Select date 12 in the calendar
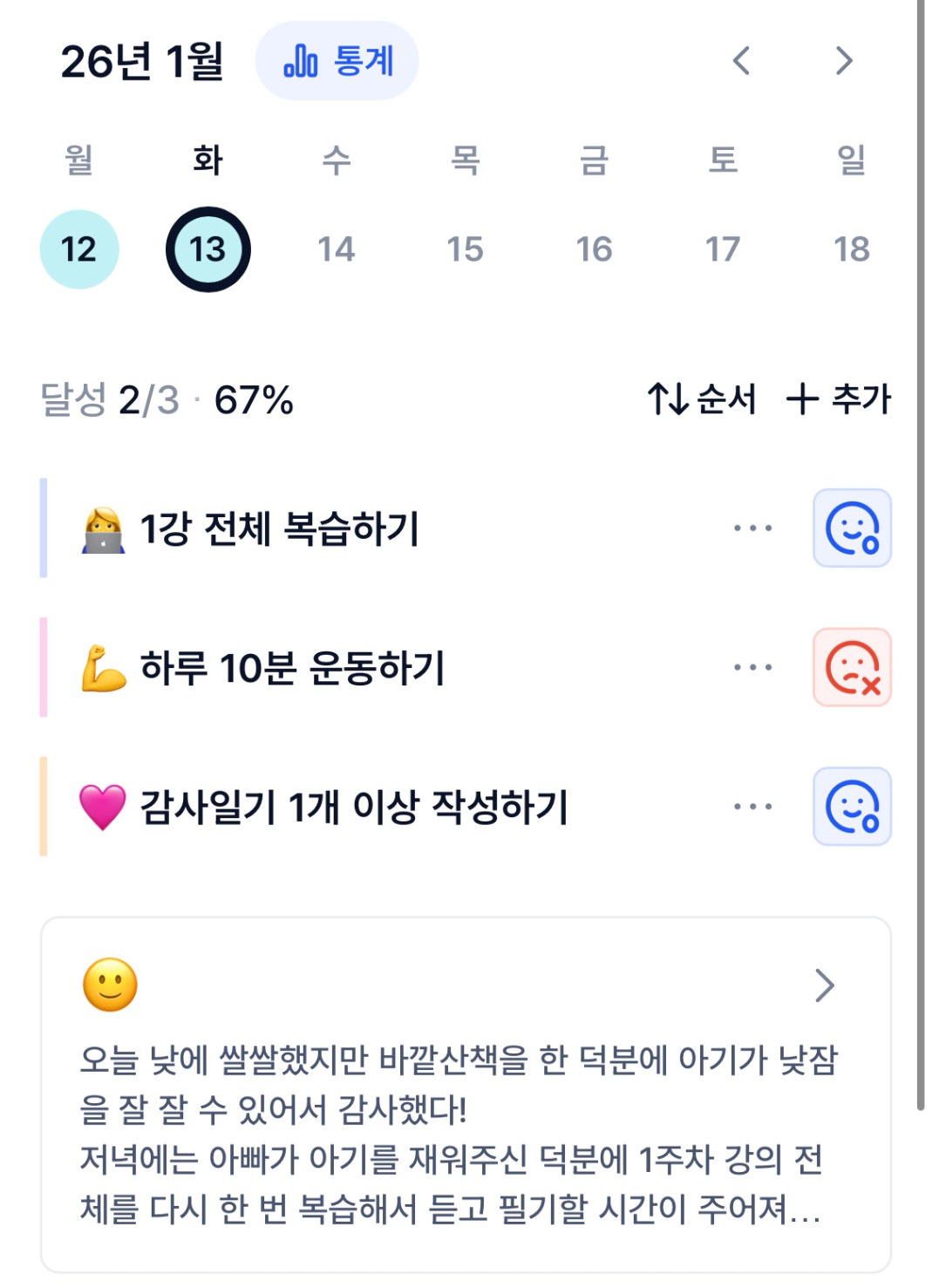 (x=78, y=249)
